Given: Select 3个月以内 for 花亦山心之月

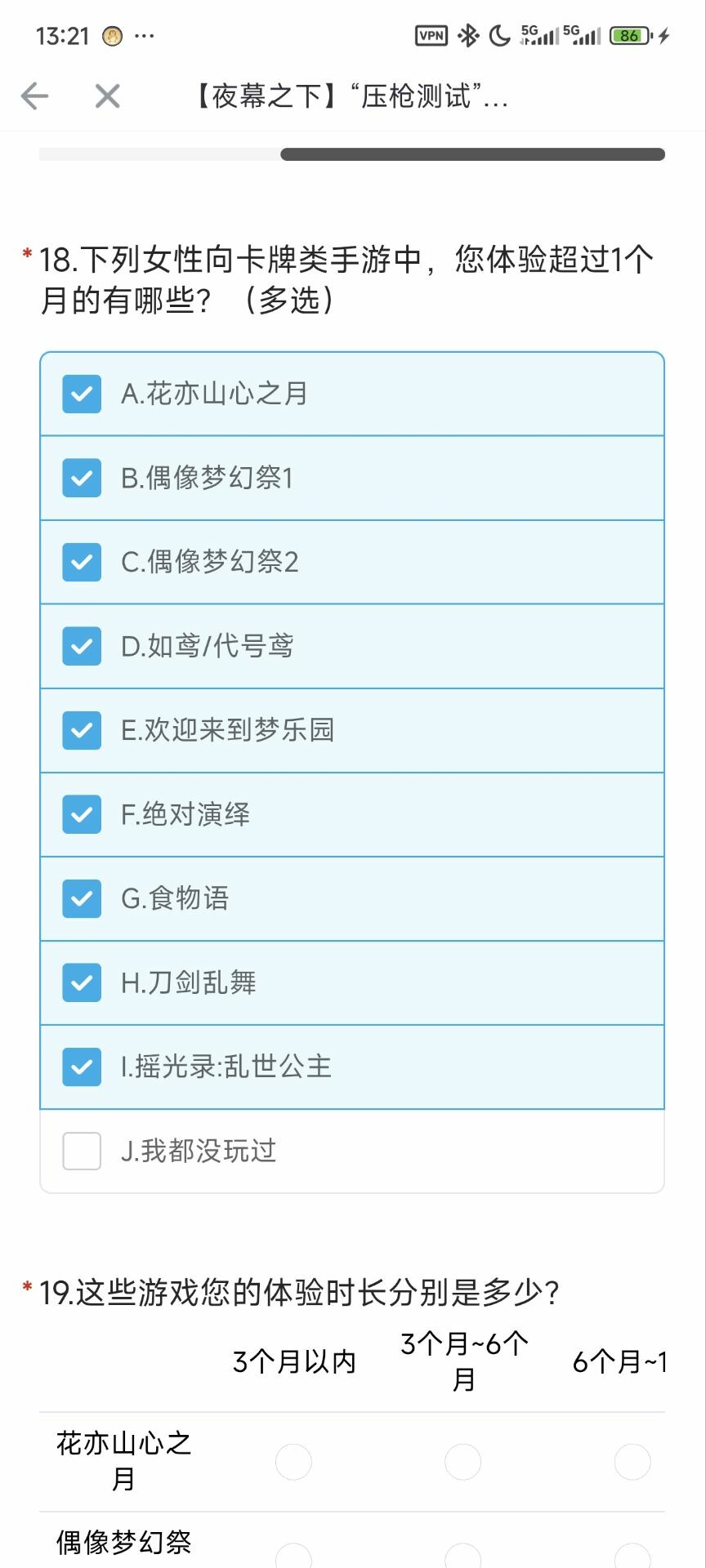Looking at the screenshot, I should pos(293,1462).
